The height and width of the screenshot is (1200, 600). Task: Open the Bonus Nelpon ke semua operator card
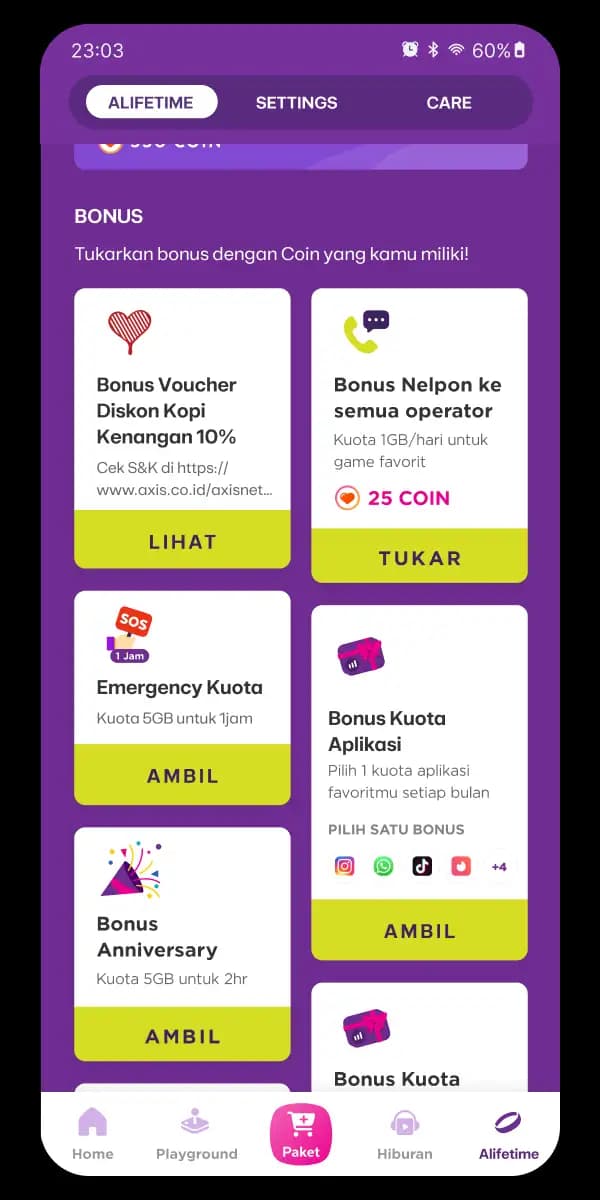[x=419, y=410]
